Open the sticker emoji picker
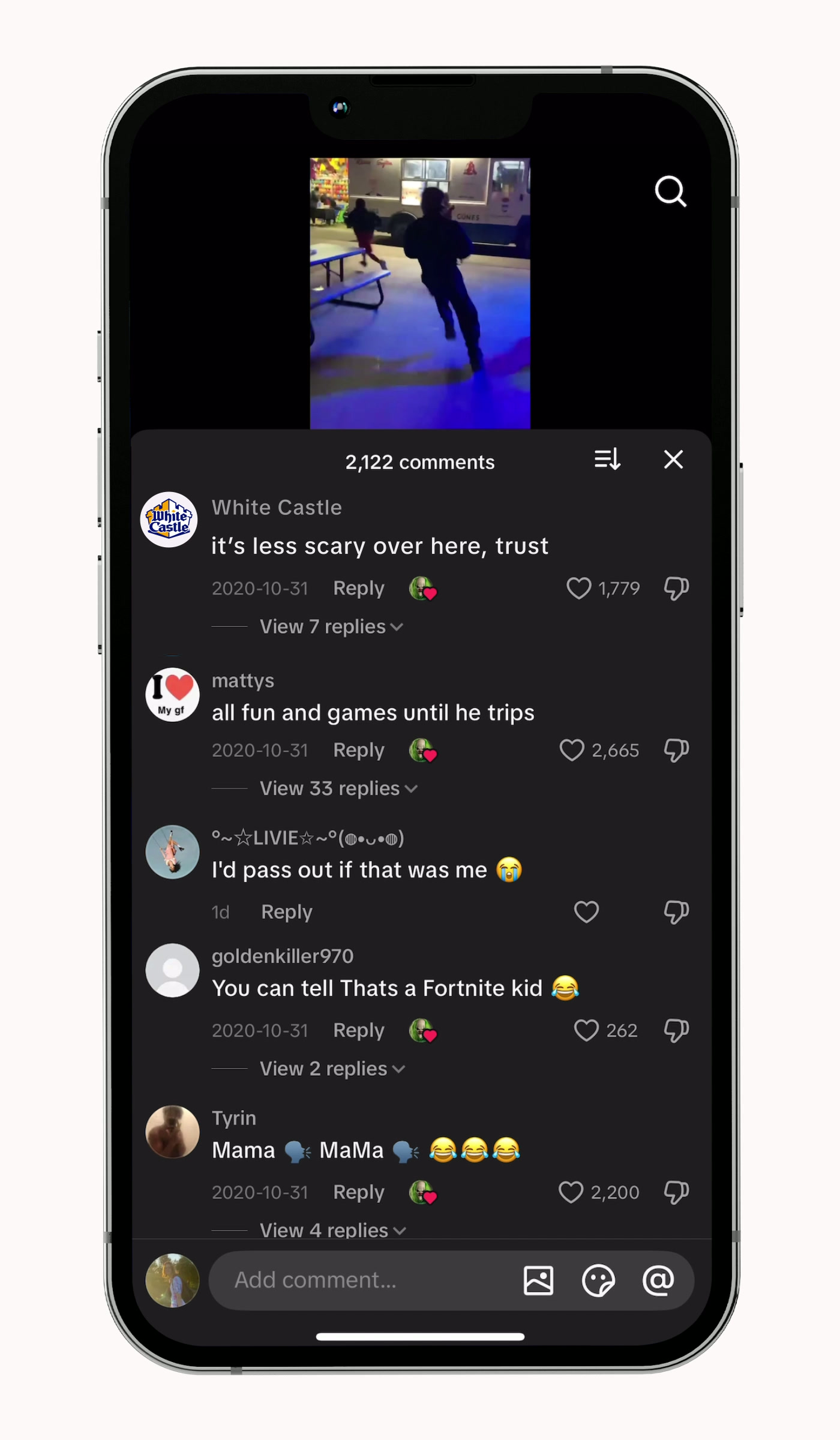Screen dimensions: 840x1440 pyautogui.click(x=598, y=1280)
